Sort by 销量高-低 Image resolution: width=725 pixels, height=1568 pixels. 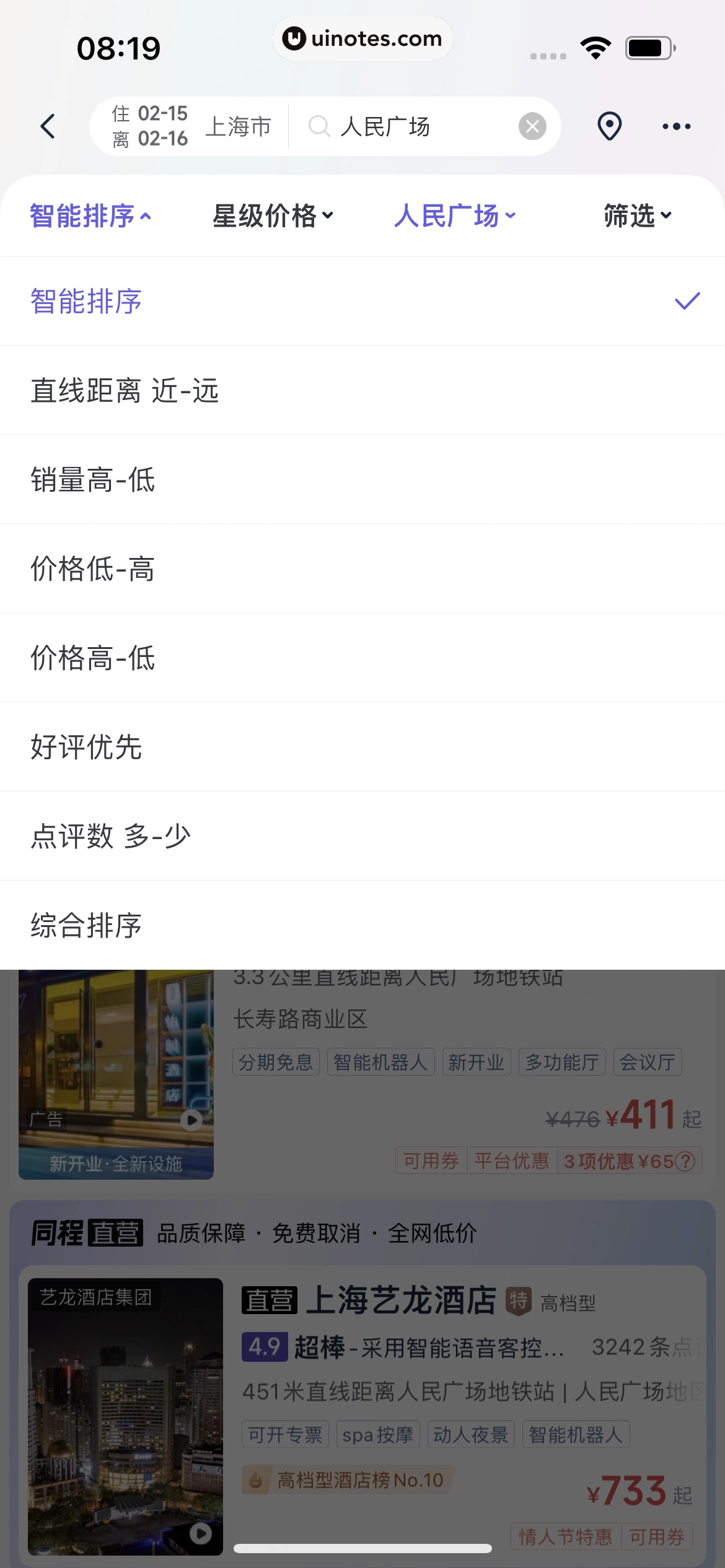(x=362, y=479)
